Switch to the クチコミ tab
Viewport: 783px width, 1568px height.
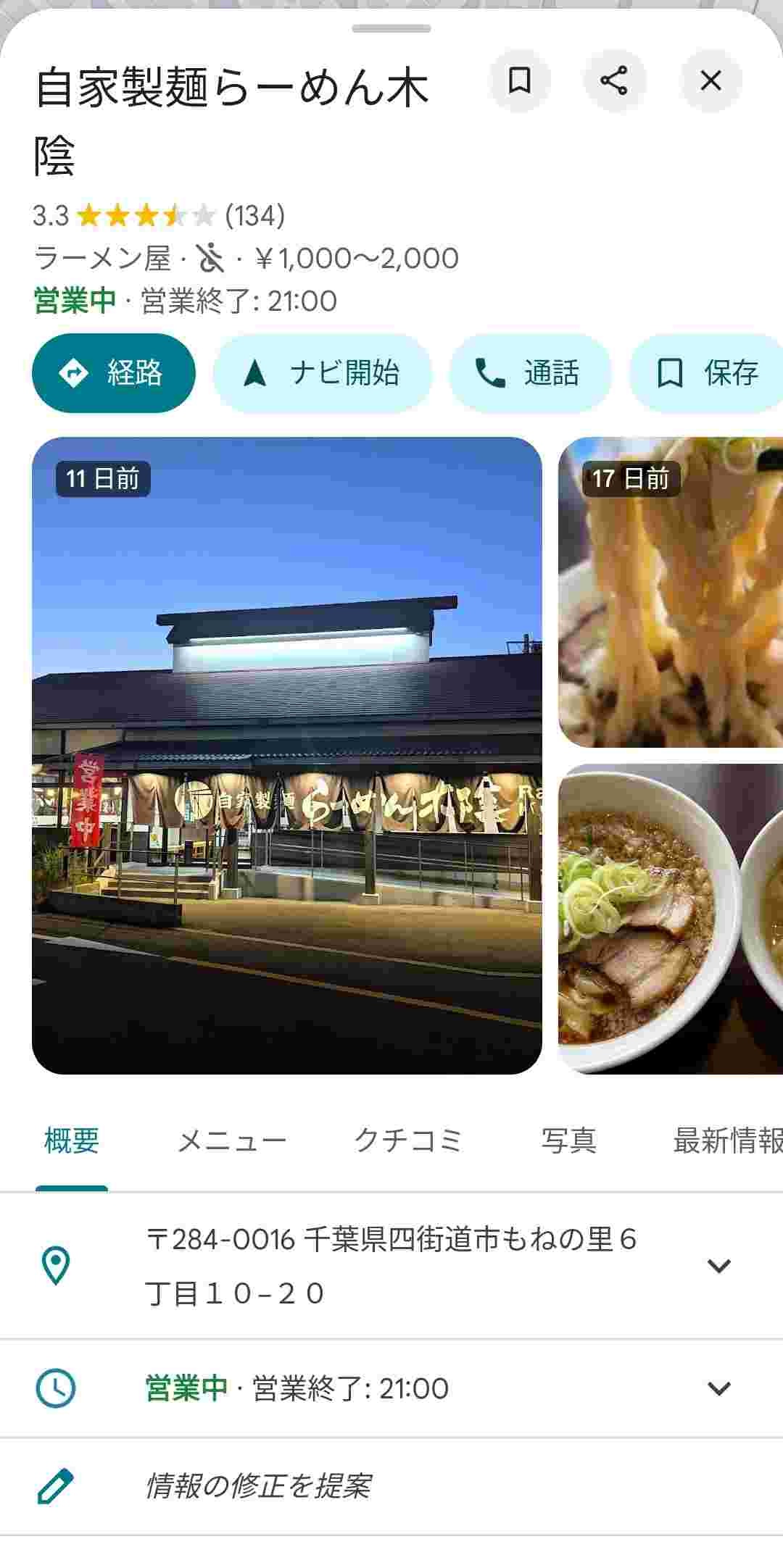(407, 1141)
